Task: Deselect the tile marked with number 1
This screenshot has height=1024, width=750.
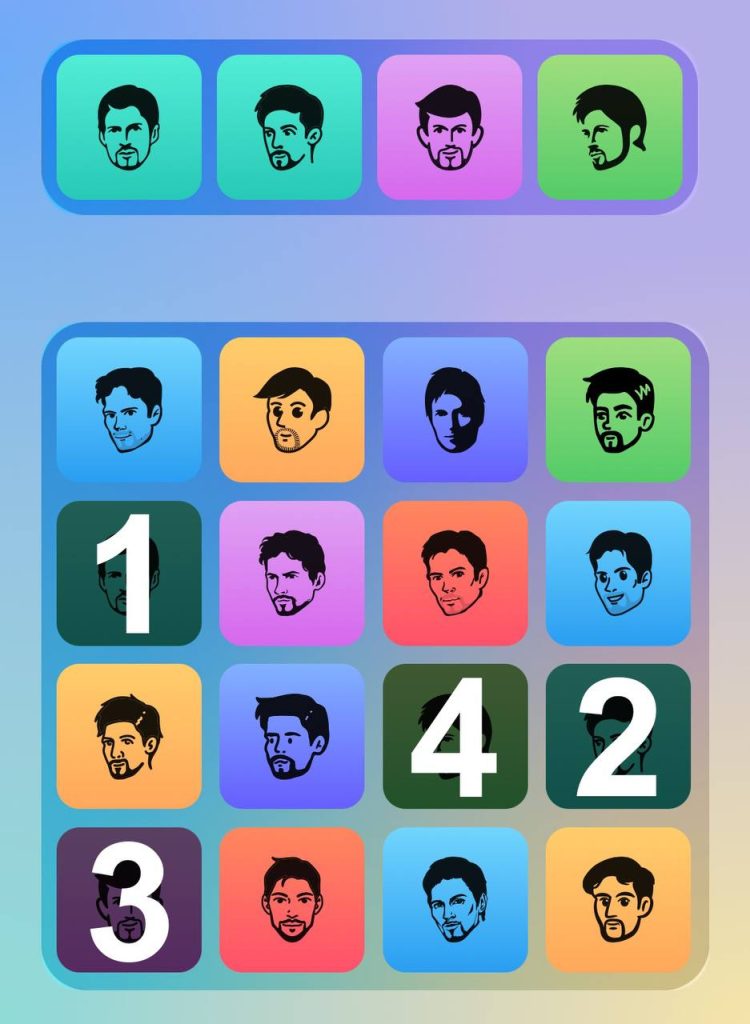Action: click(x=129, y=573)
